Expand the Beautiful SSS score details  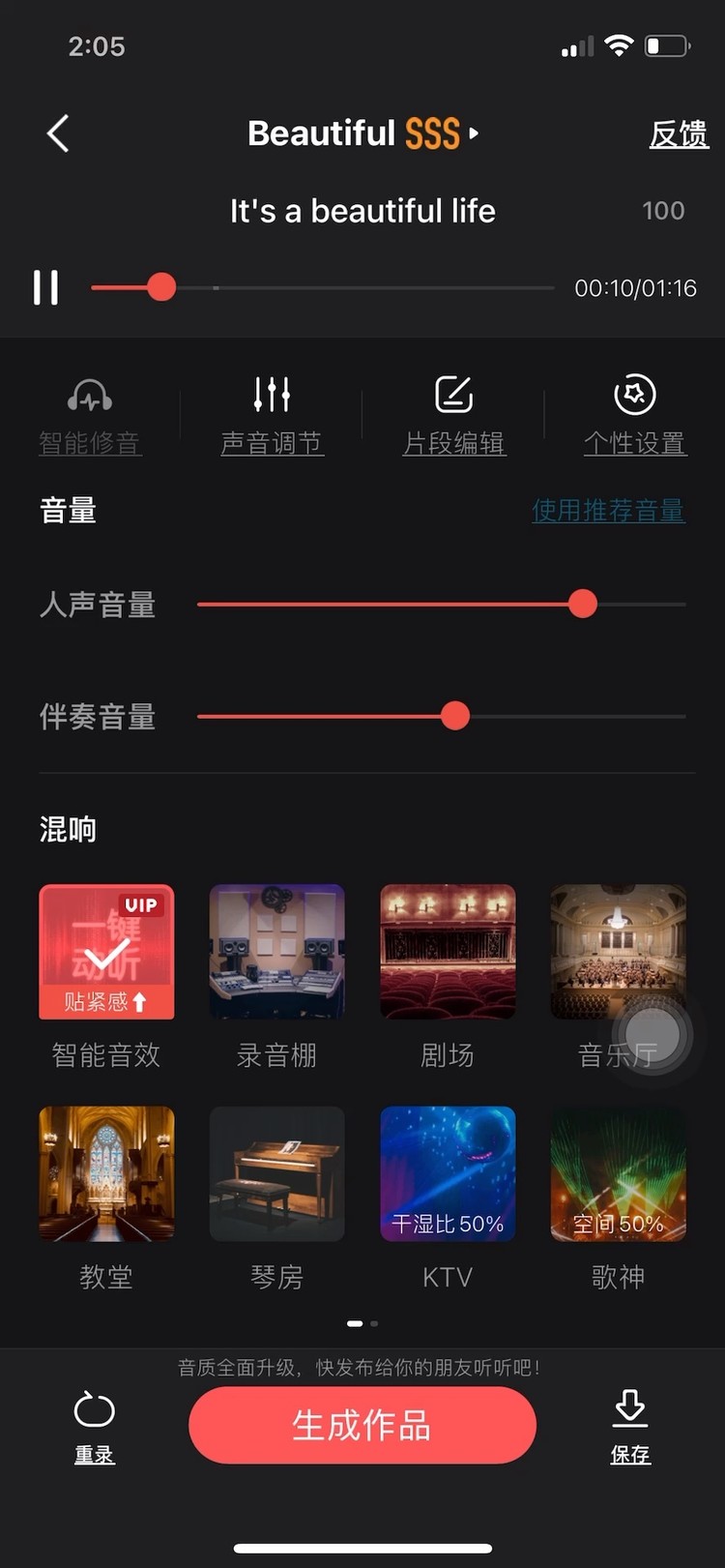click(473, 135)
